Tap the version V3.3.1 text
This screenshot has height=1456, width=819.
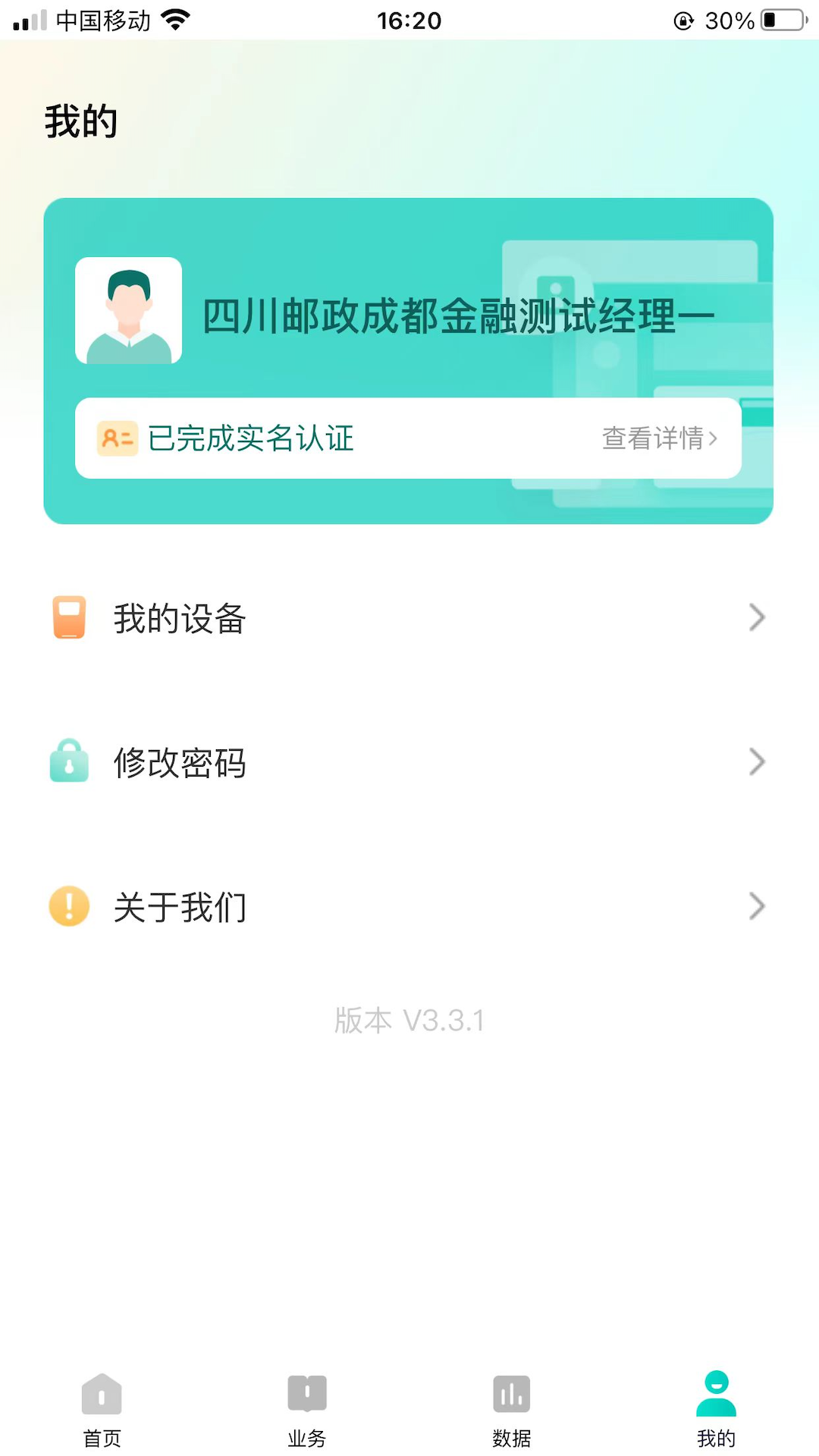pyautogui.click(x=409, y=1020)
